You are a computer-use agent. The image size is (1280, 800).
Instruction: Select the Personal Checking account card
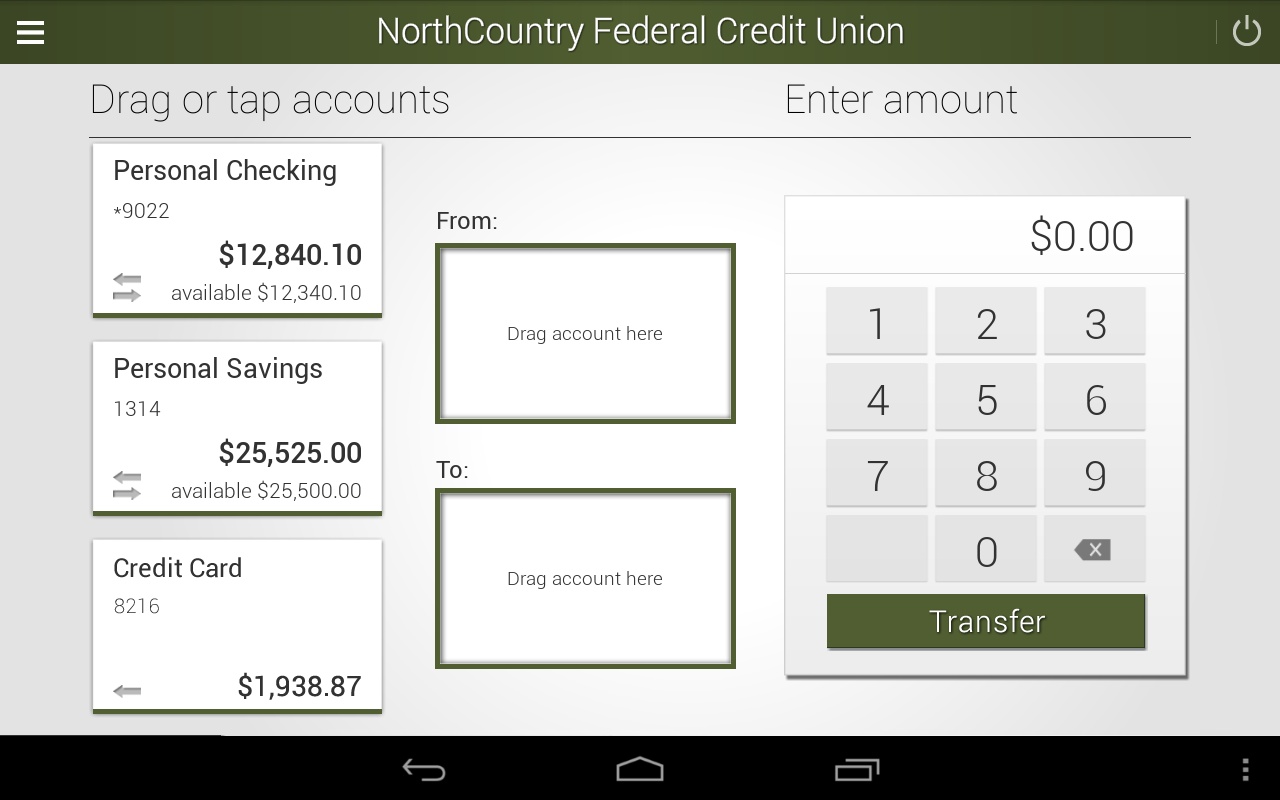click(x=237, y=229)
